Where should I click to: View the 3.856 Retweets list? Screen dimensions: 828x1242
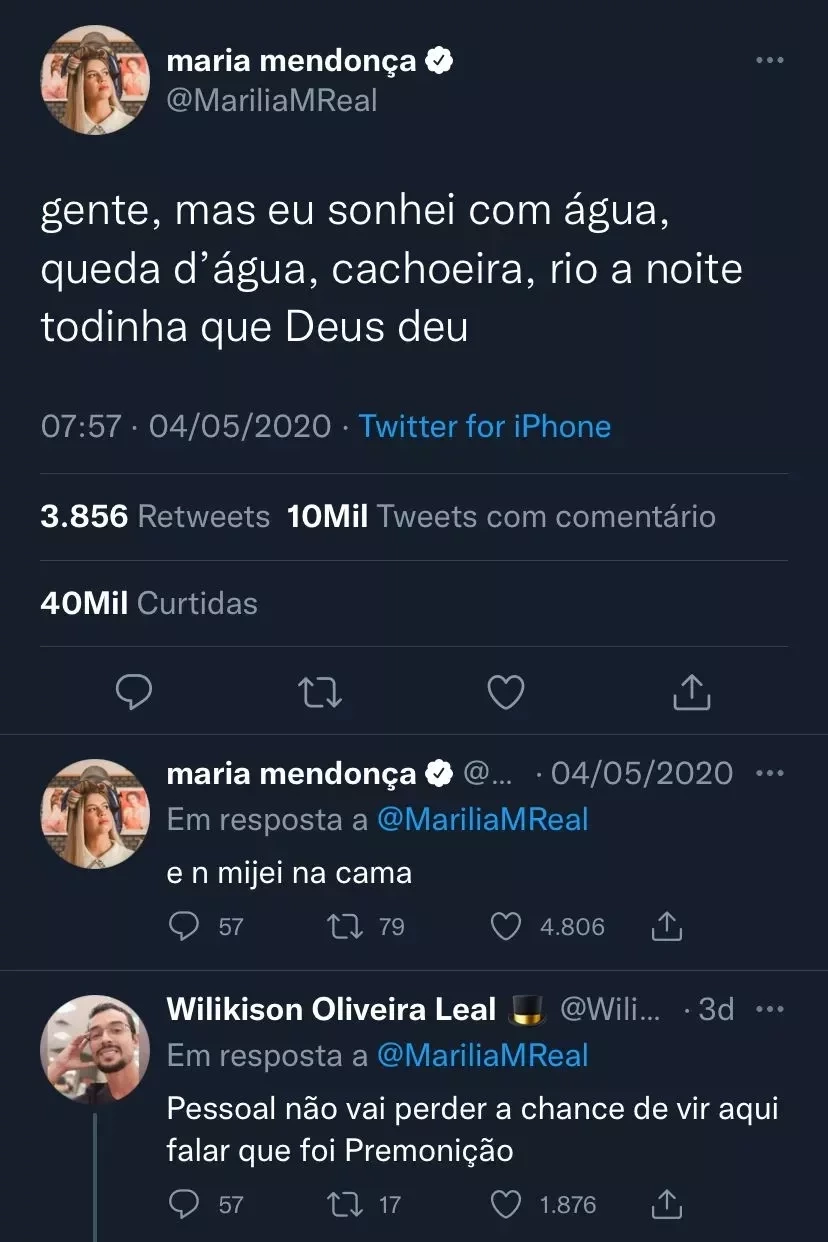click(152, 516)
